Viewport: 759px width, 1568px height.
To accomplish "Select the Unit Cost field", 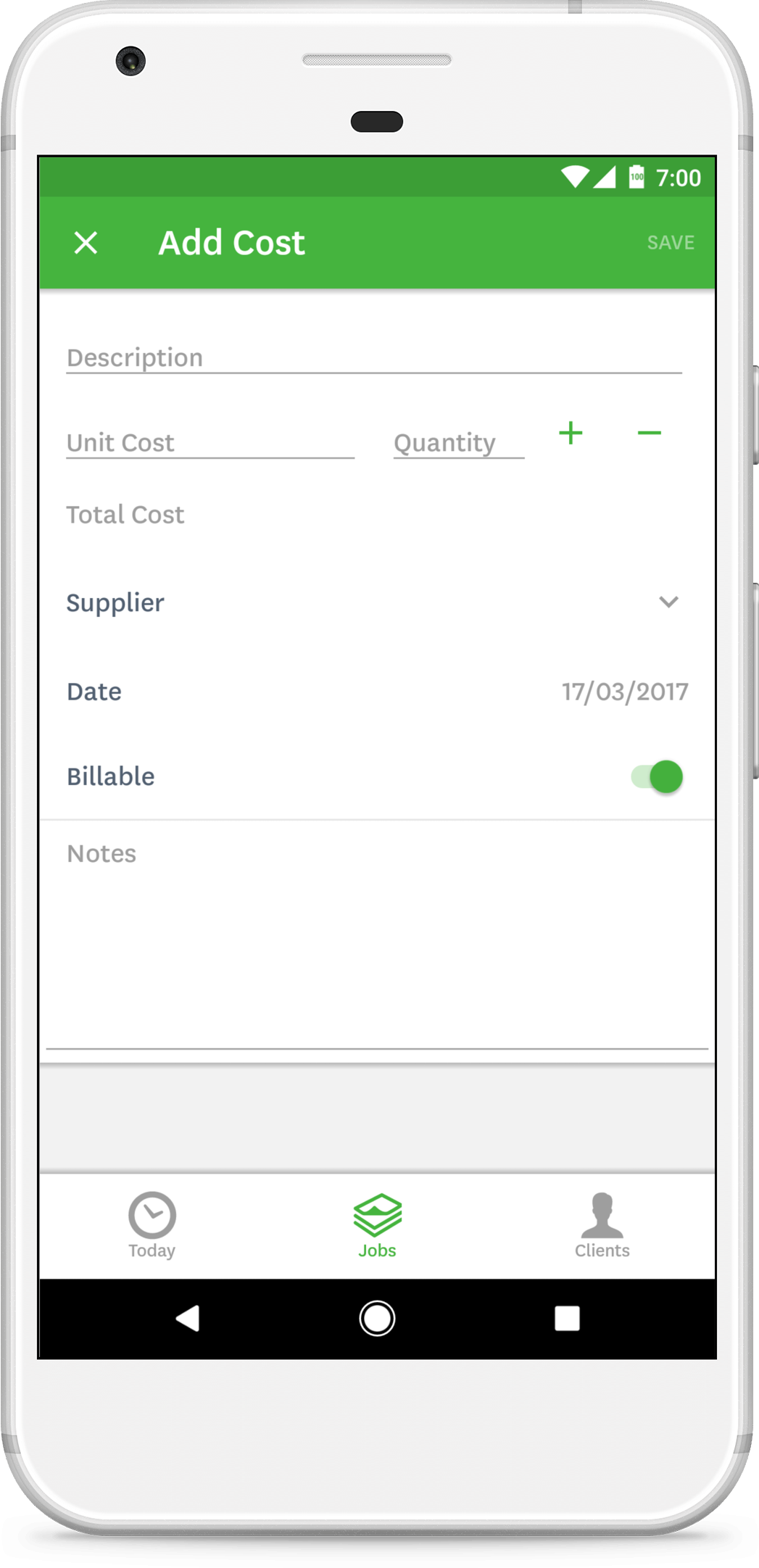I will point(210,442).
